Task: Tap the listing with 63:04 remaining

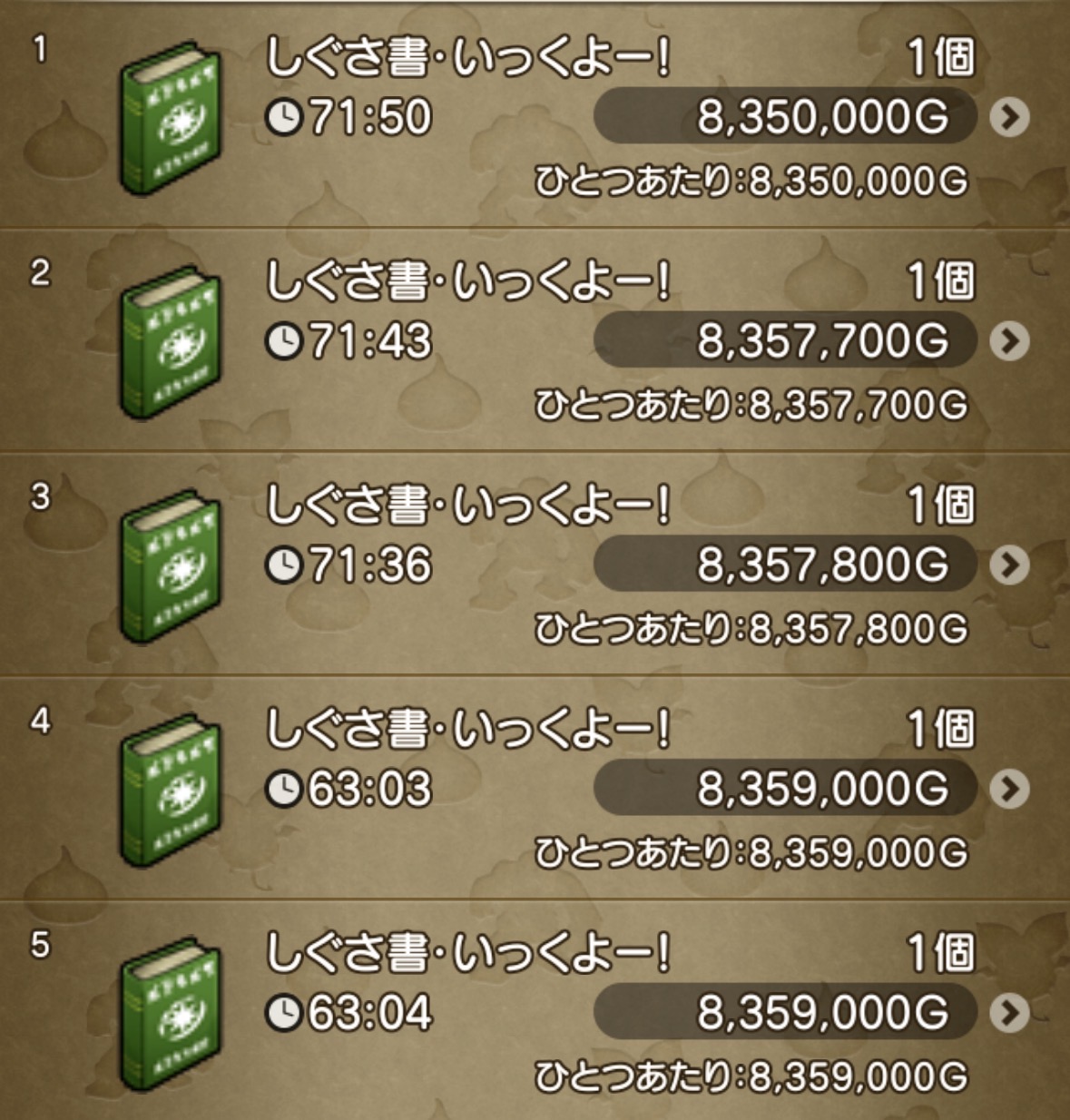Action: [x=1009, y=1013]
